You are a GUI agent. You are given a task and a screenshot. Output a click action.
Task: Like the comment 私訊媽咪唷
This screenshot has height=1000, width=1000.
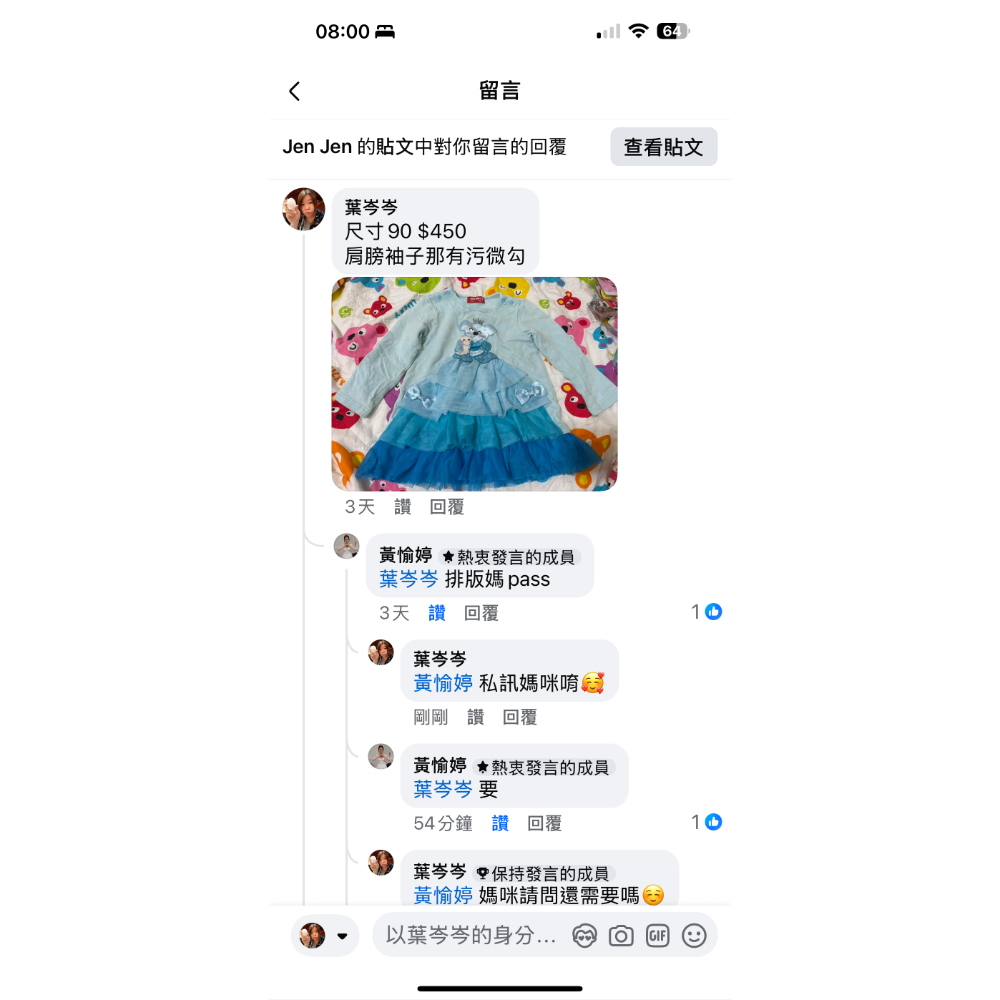coord(475,717)
